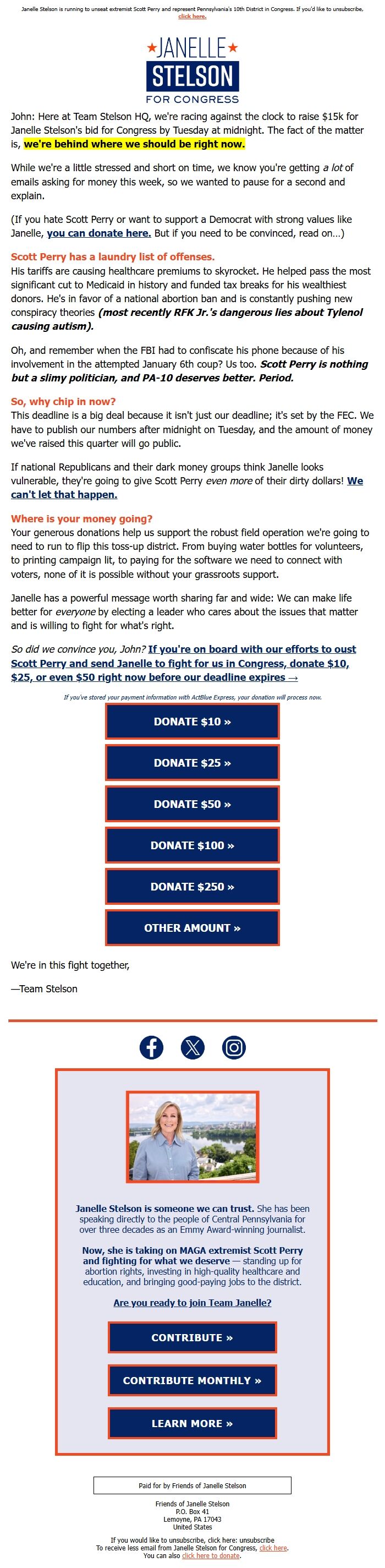Donate $100 to the campaign

[192, 845]
